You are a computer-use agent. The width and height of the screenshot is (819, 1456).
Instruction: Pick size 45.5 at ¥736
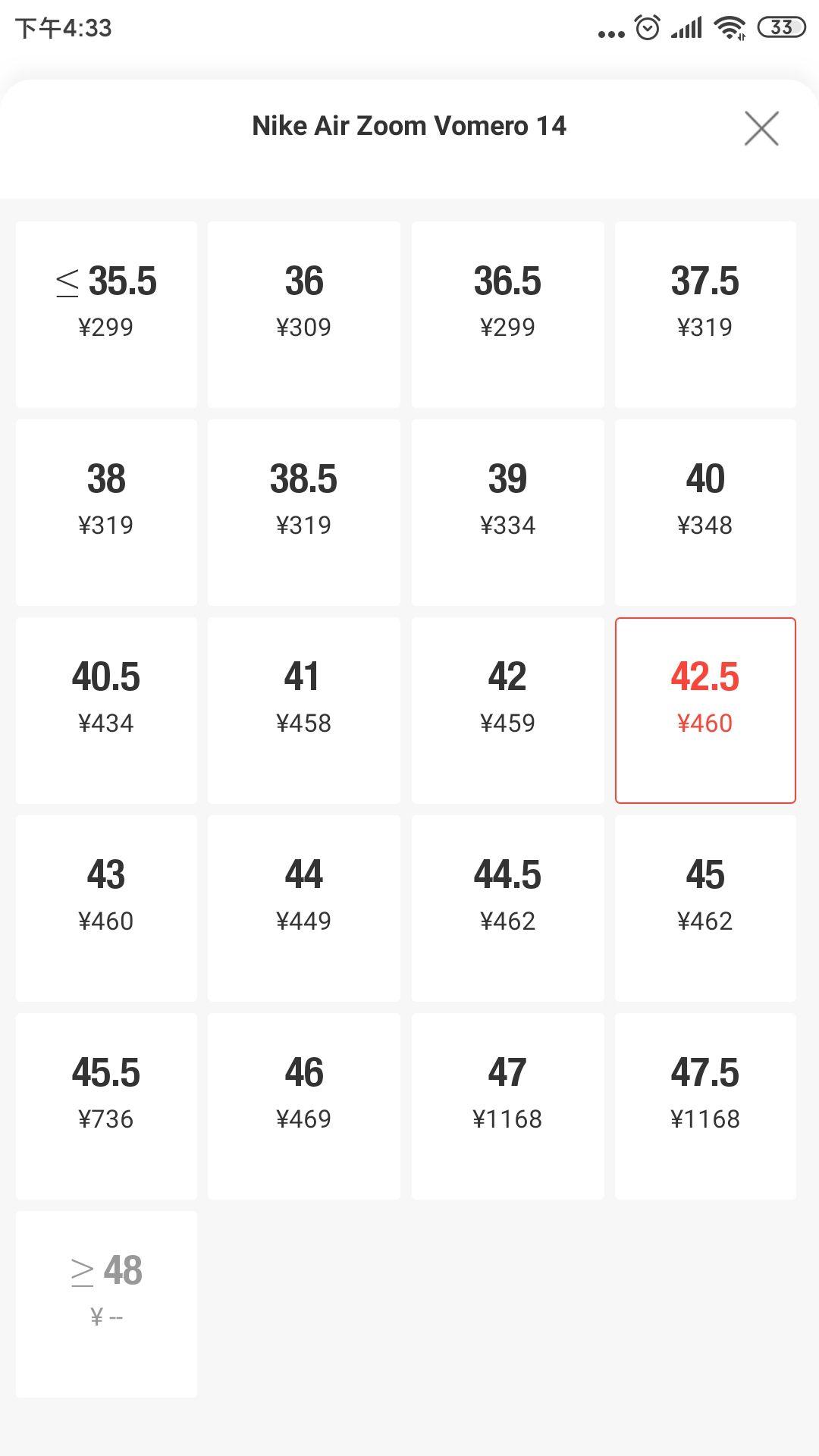106,1106
